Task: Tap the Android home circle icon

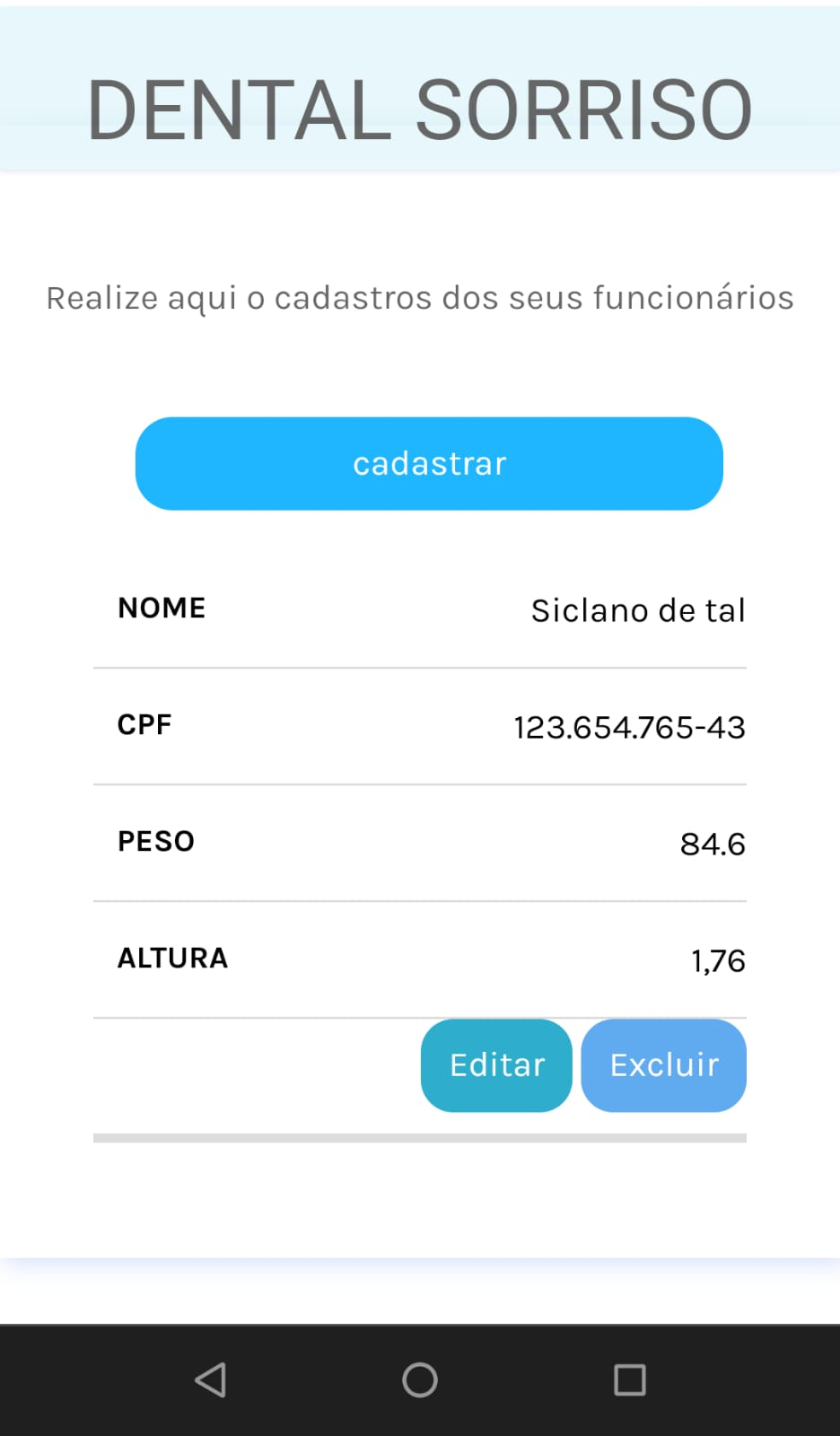Action: pos(419,1379)
